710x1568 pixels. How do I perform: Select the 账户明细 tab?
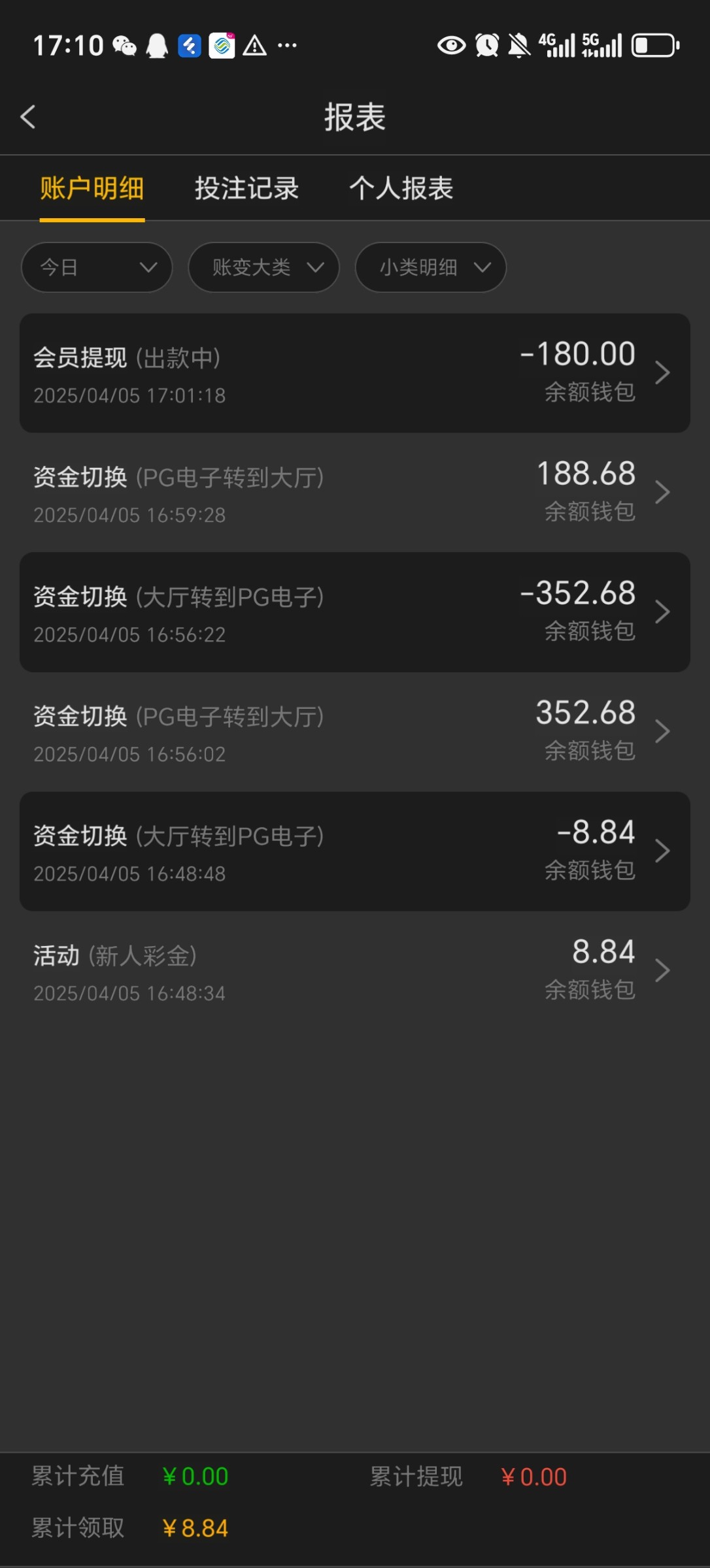click(92, 188)
